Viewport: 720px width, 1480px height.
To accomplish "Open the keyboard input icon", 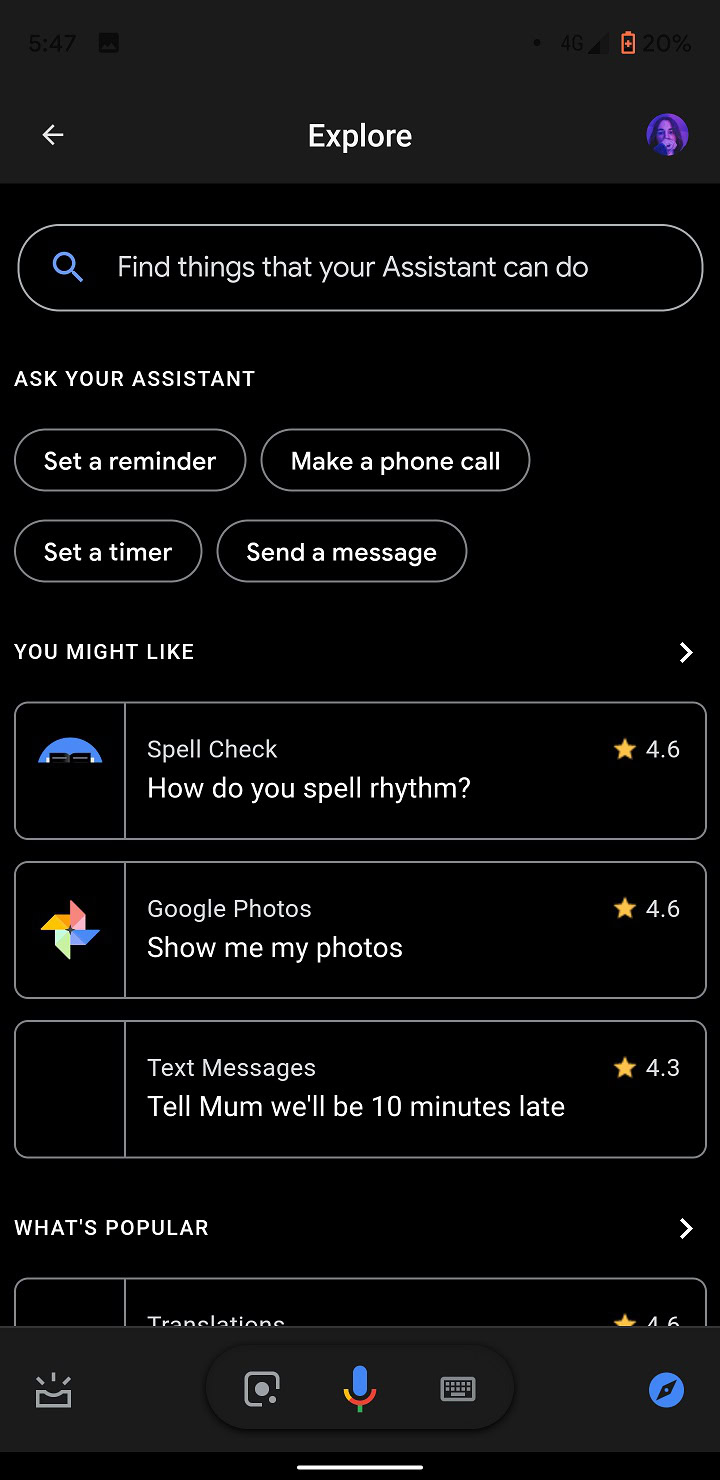I will point(457,1389).
